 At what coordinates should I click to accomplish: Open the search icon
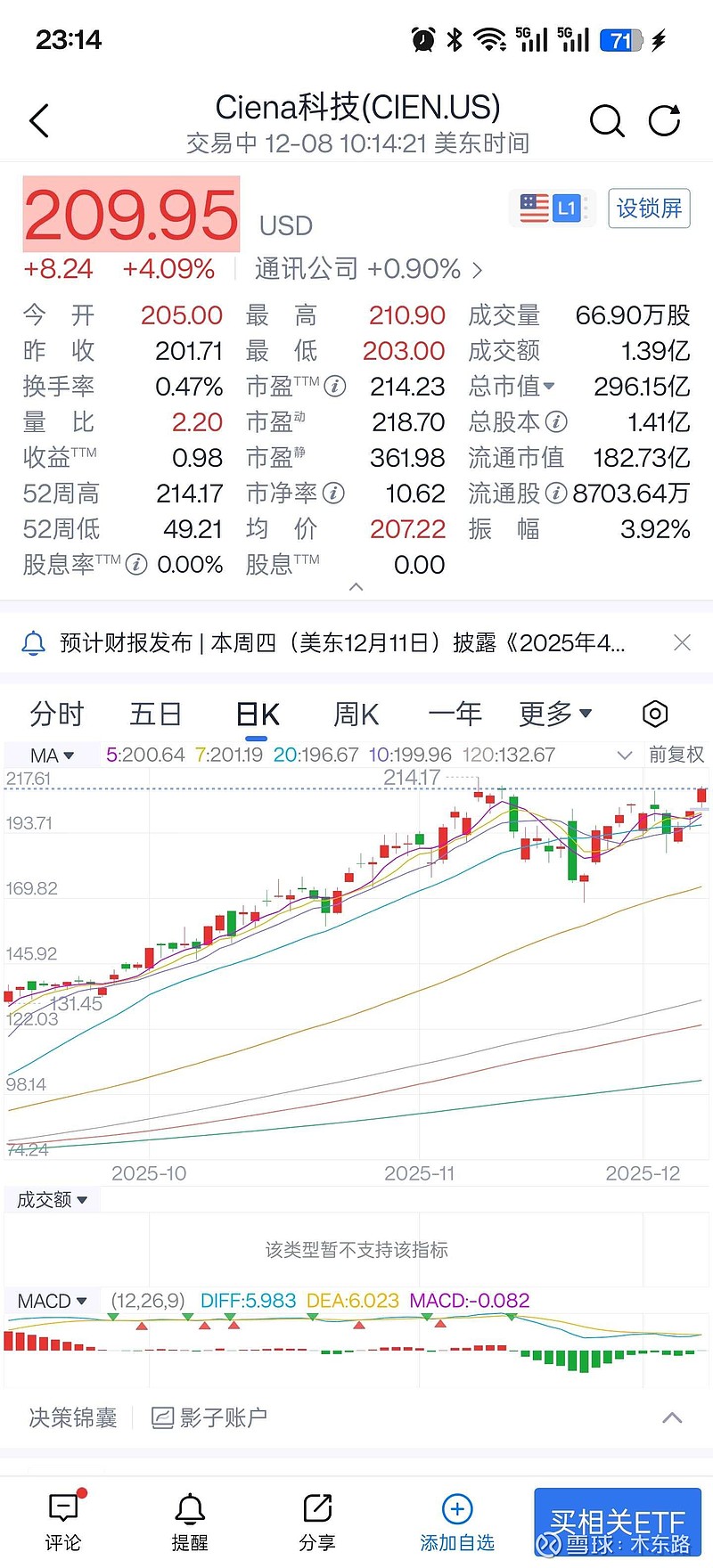coord(607,120)
